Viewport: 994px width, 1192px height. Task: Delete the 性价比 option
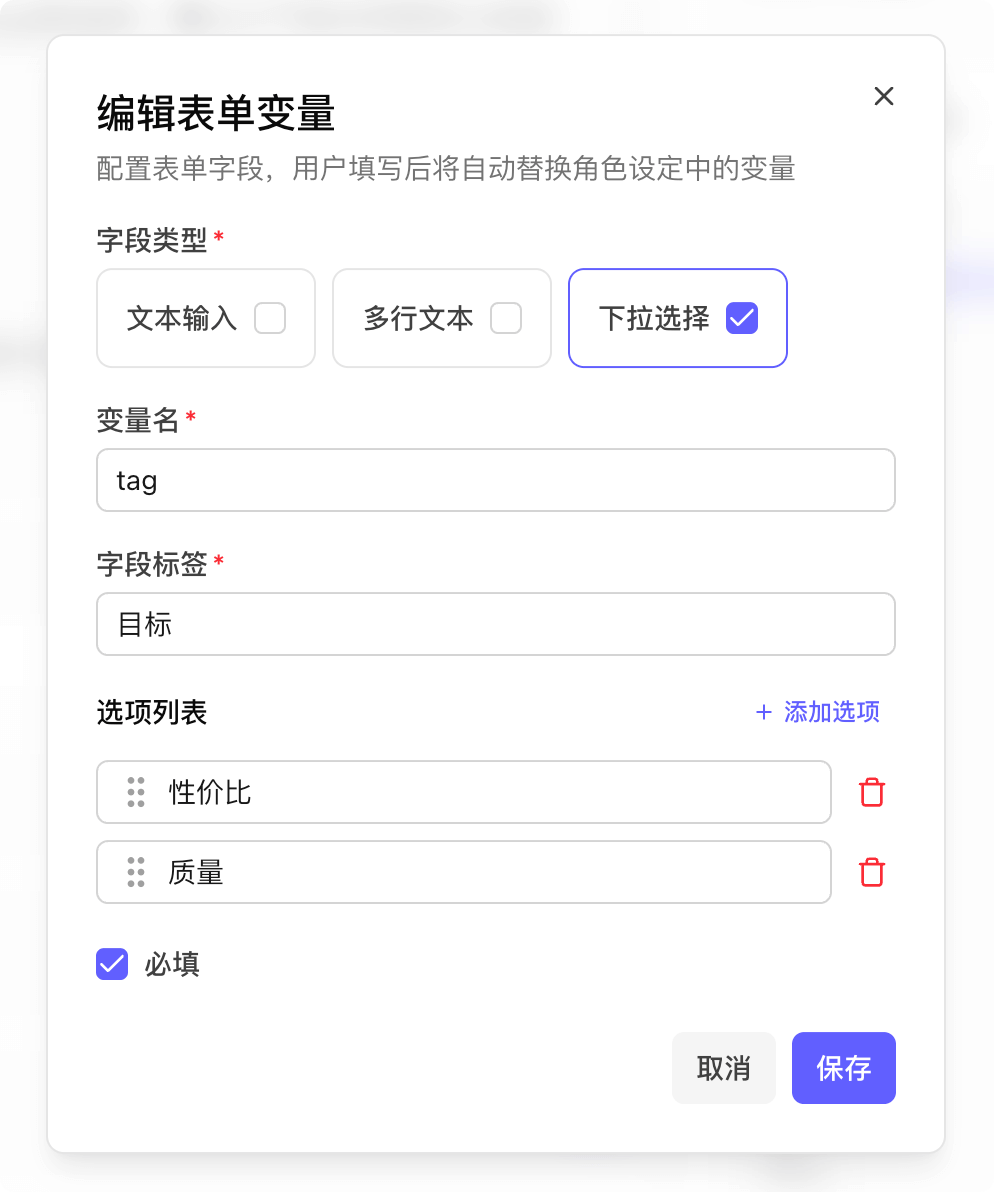(872, 792)
